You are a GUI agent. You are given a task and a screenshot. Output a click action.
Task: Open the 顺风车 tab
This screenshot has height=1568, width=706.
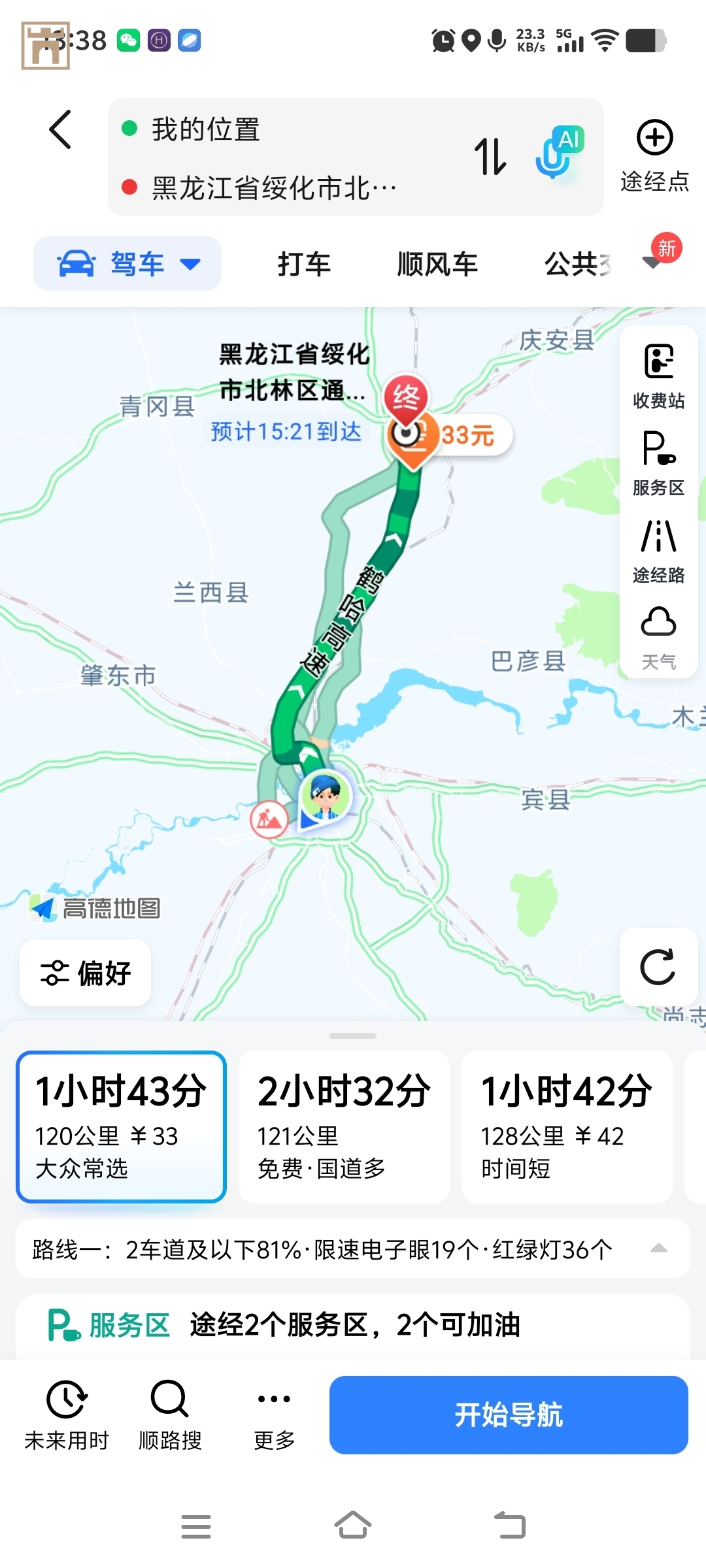[x=437, y=264]
